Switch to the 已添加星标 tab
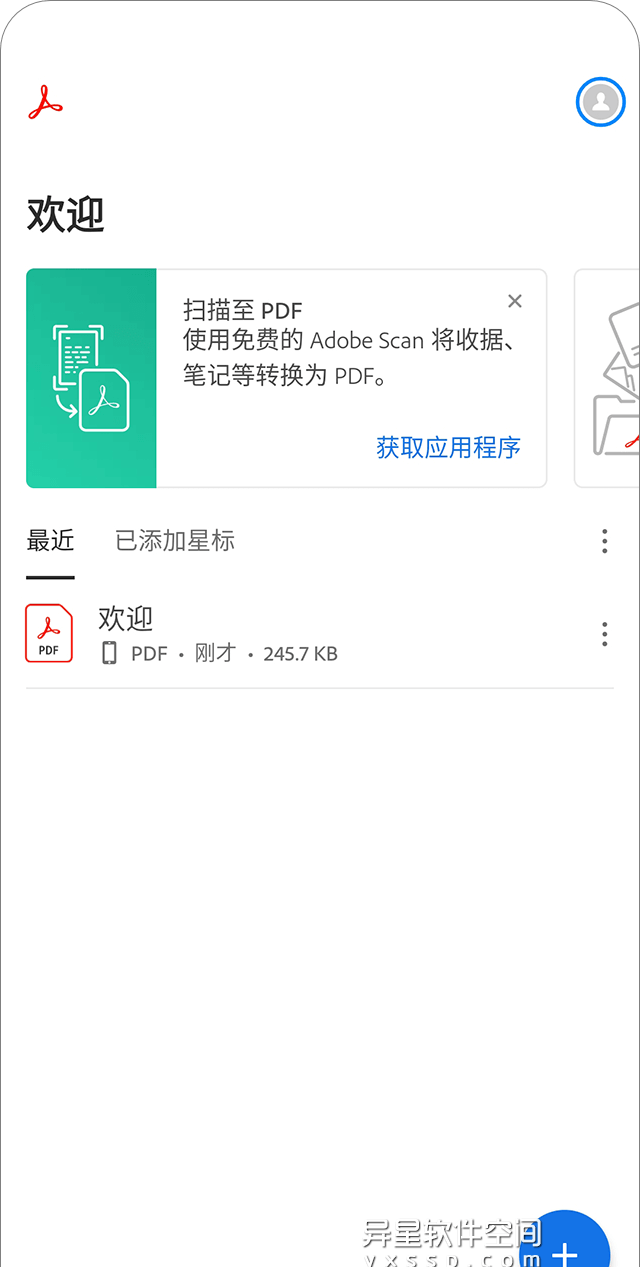The image size is (640, 1267). click(175, 541)
